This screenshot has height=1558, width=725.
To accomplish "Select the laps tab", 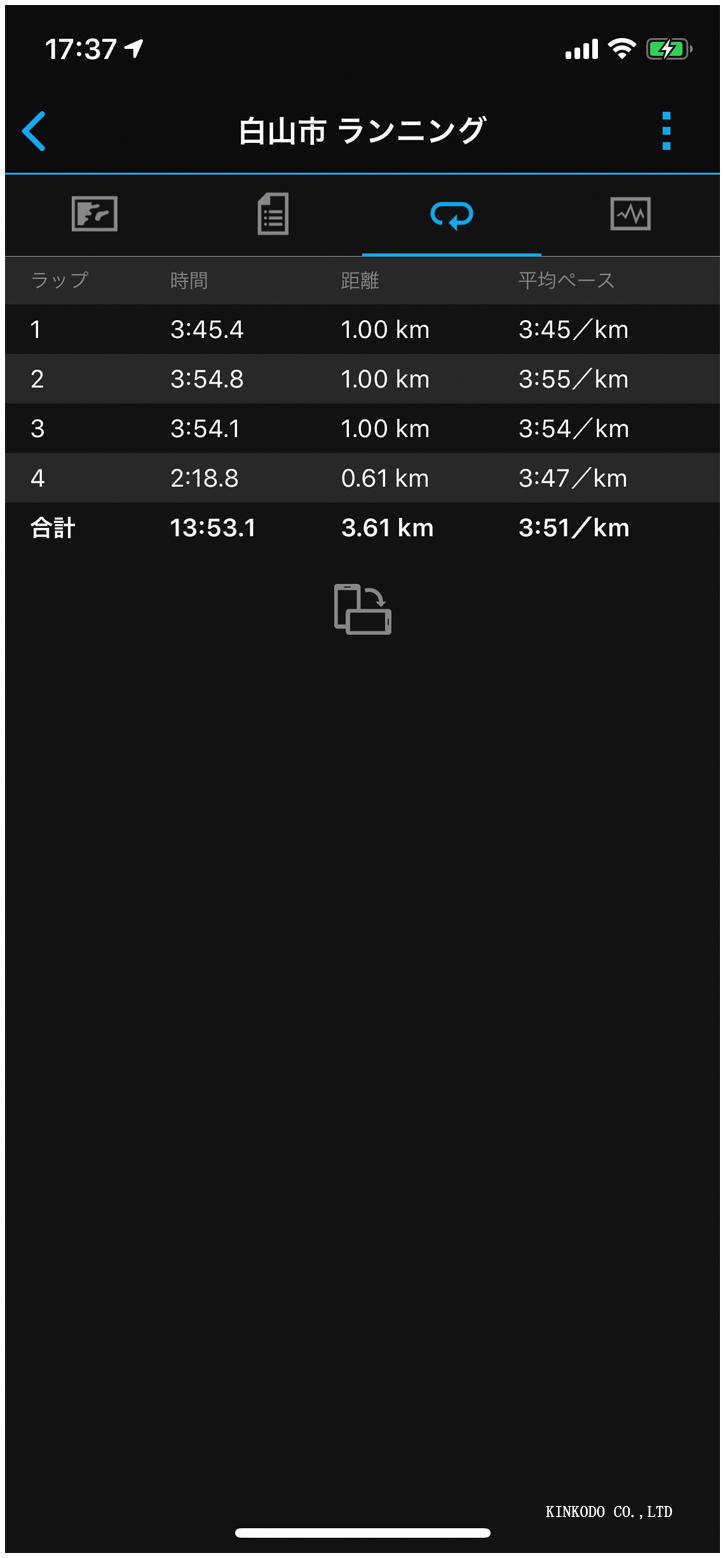I will point(451,214).
